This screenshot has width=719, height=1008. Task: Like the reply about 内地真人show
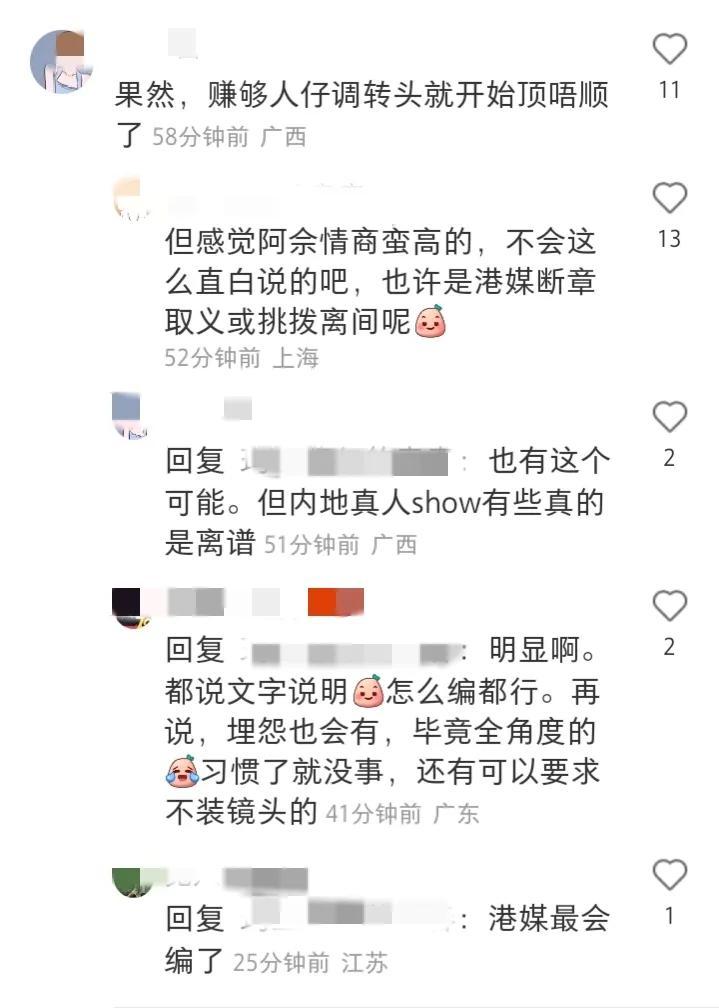coord(669,415)
